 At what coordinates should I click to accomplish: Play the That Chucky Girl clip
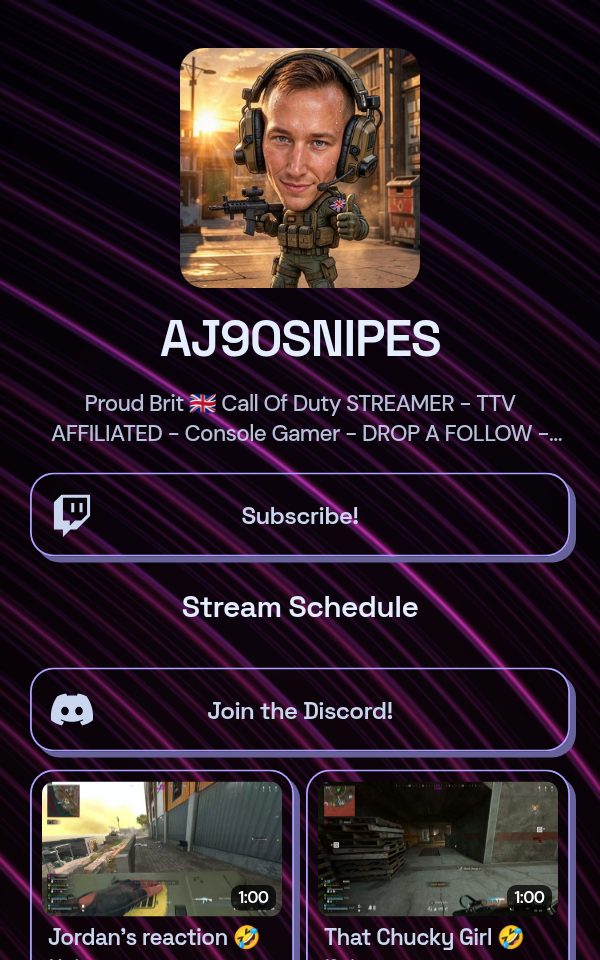click(x=438, y=865)
